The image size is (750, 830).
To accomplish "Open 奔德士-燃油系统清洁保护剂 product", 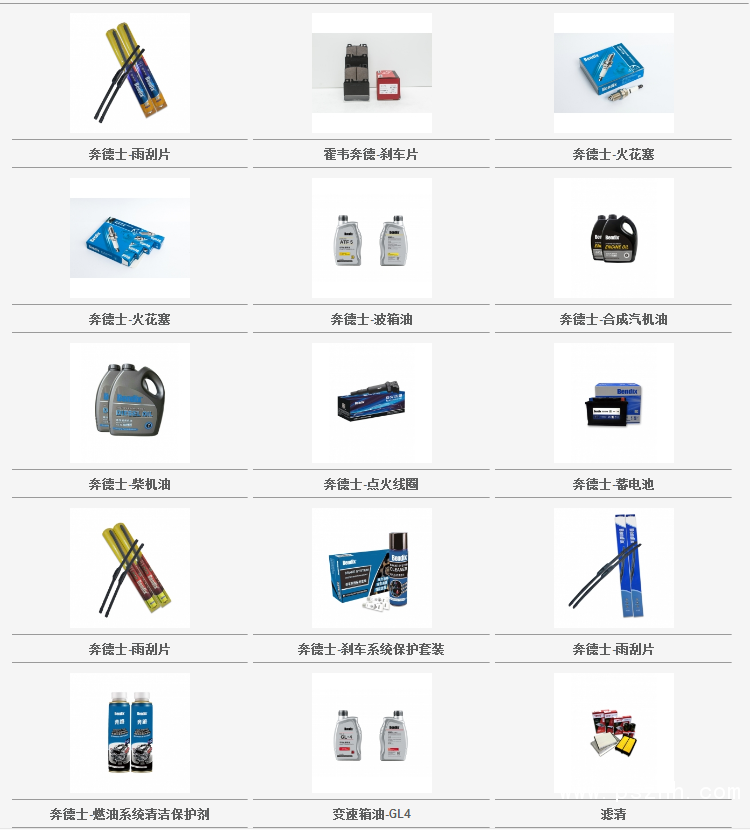I will click(129, 733).
